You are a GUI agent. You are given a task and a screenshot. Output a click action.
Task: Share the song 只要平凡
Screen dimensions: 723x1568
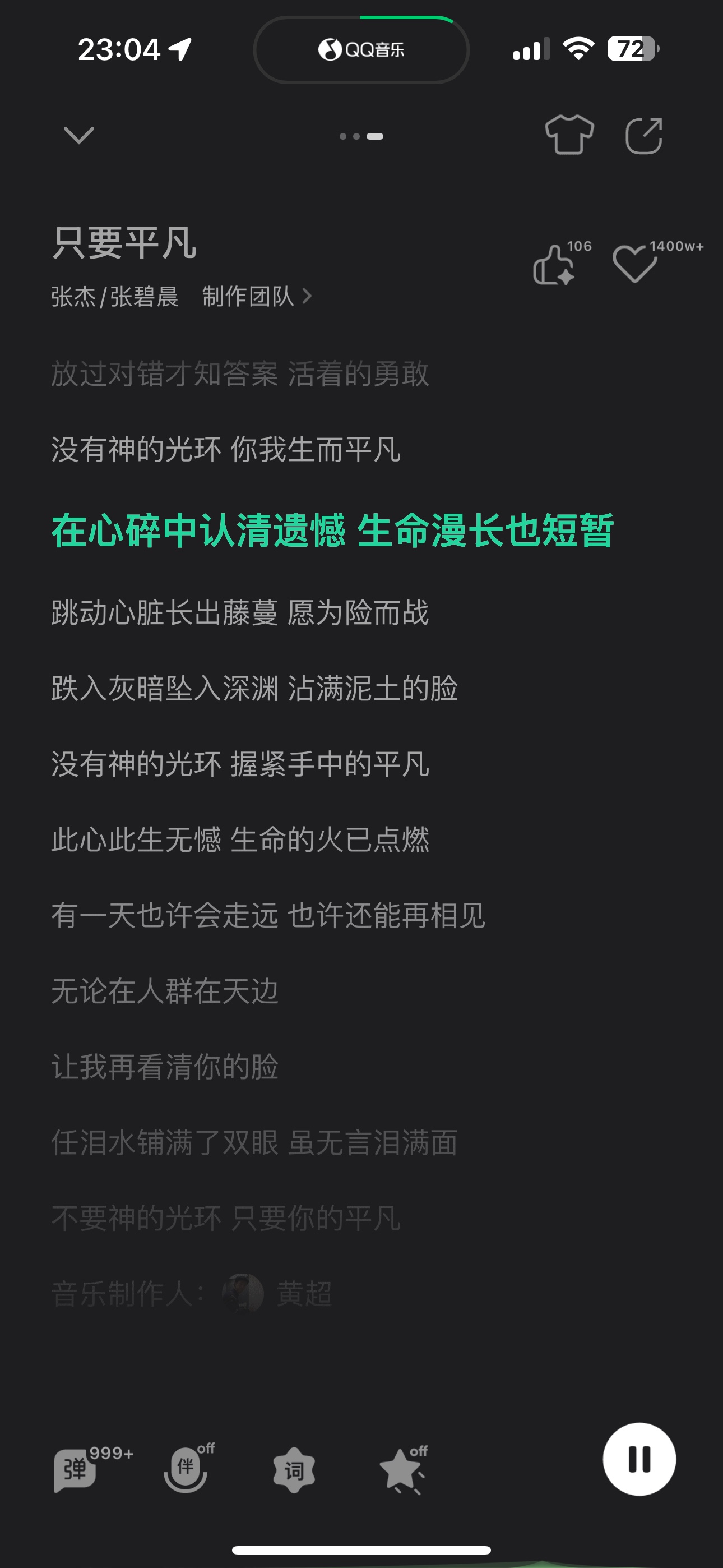pyautogui.click(x=644, y=135)
